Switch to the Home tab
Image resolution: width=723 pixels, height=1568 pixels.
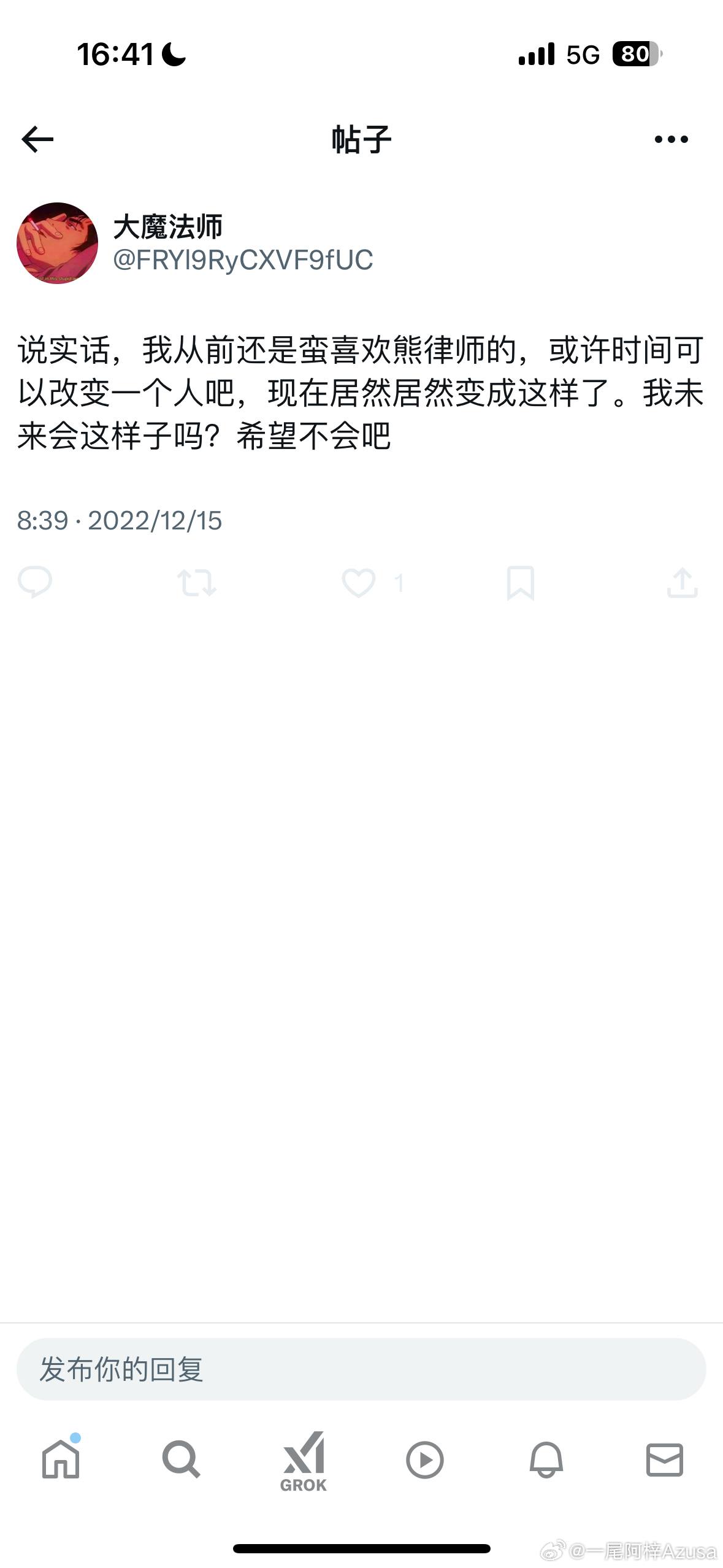(x=61, y=1460)
